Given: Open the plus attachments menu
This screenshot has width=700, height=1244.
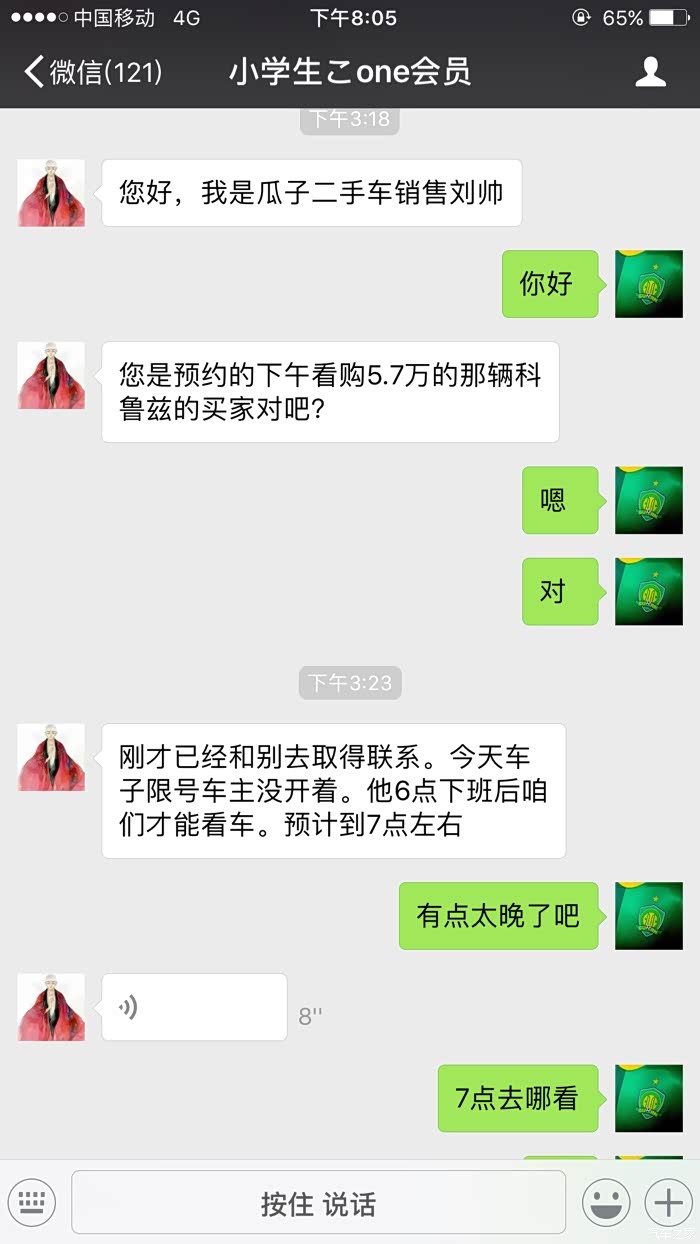Looking at the screenshot, I should click(x=665, y=1202).
